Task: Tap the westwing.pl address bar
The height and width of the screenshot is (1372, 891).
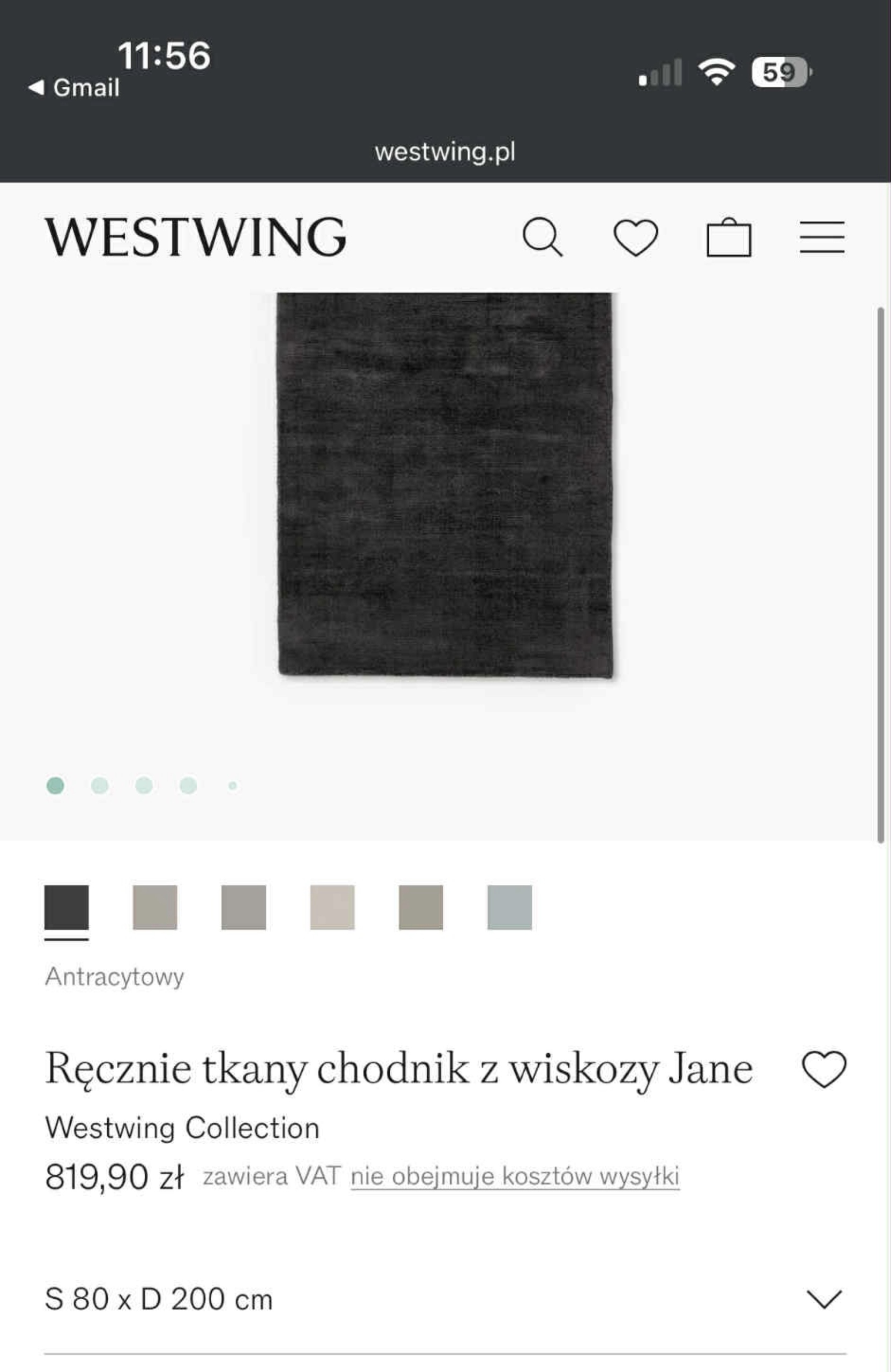Action: (x=444, y=152)
